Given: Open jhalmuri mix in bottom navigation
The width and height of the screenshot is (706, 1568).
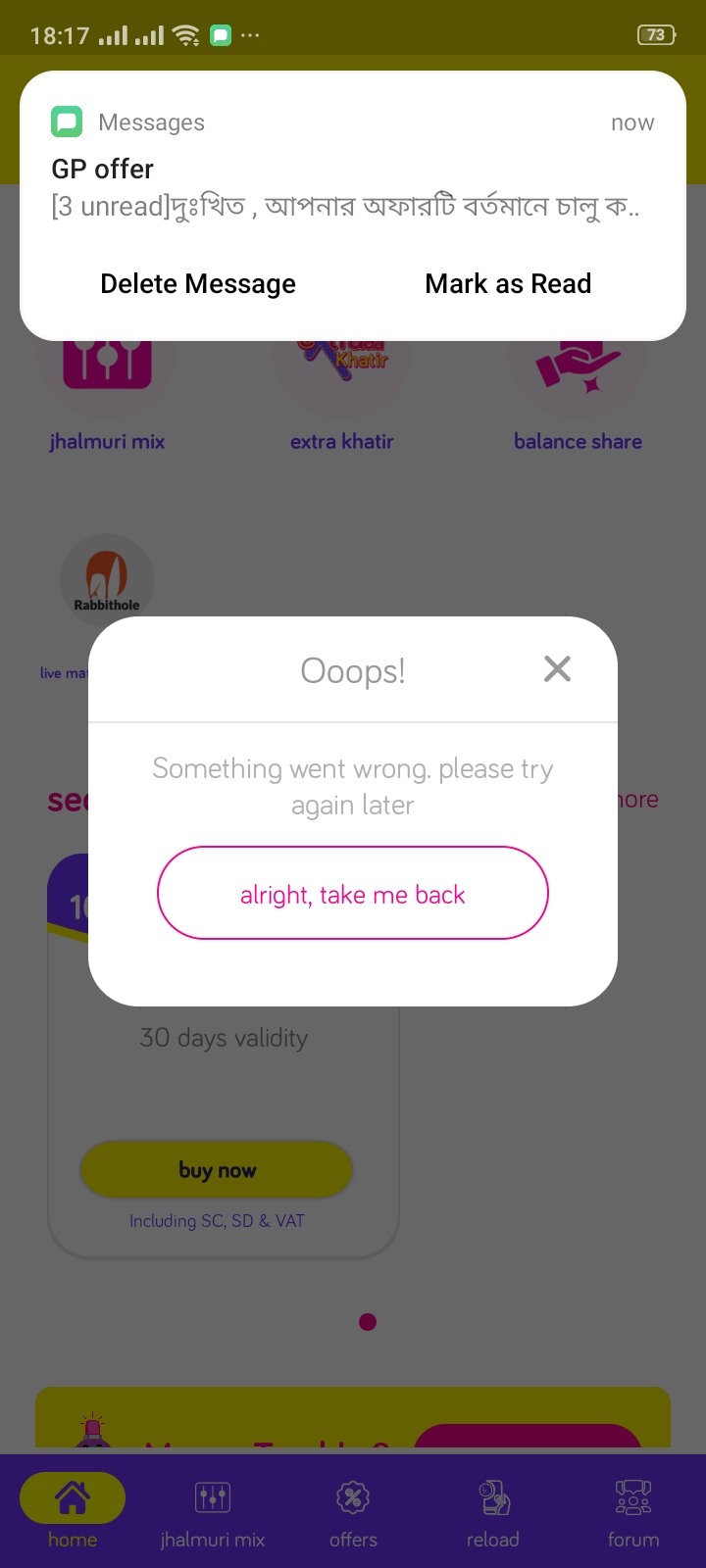Looking at the screenshot, I should pyautogui.click(x=213, y=1510).
